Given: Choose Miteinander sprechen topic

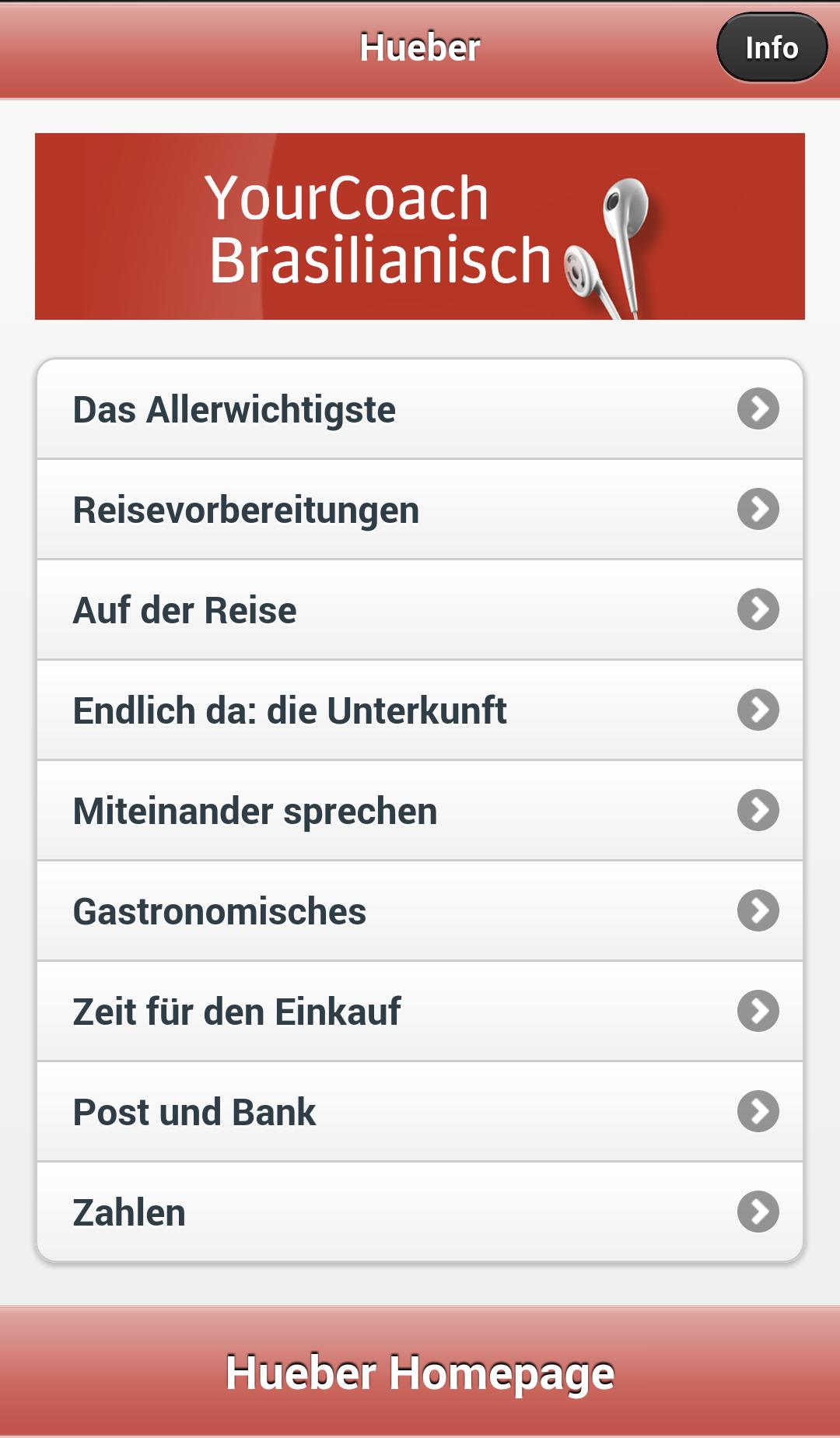Looking at the screenshot, I should click(x=420, y=811).
